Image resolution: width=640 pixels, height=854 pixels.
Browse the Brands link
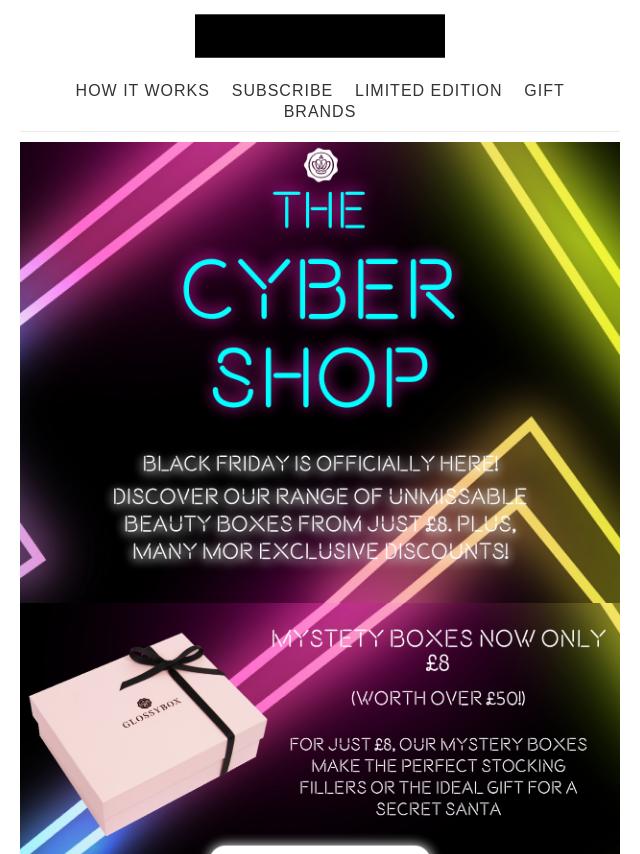click(x=319, y=111)
